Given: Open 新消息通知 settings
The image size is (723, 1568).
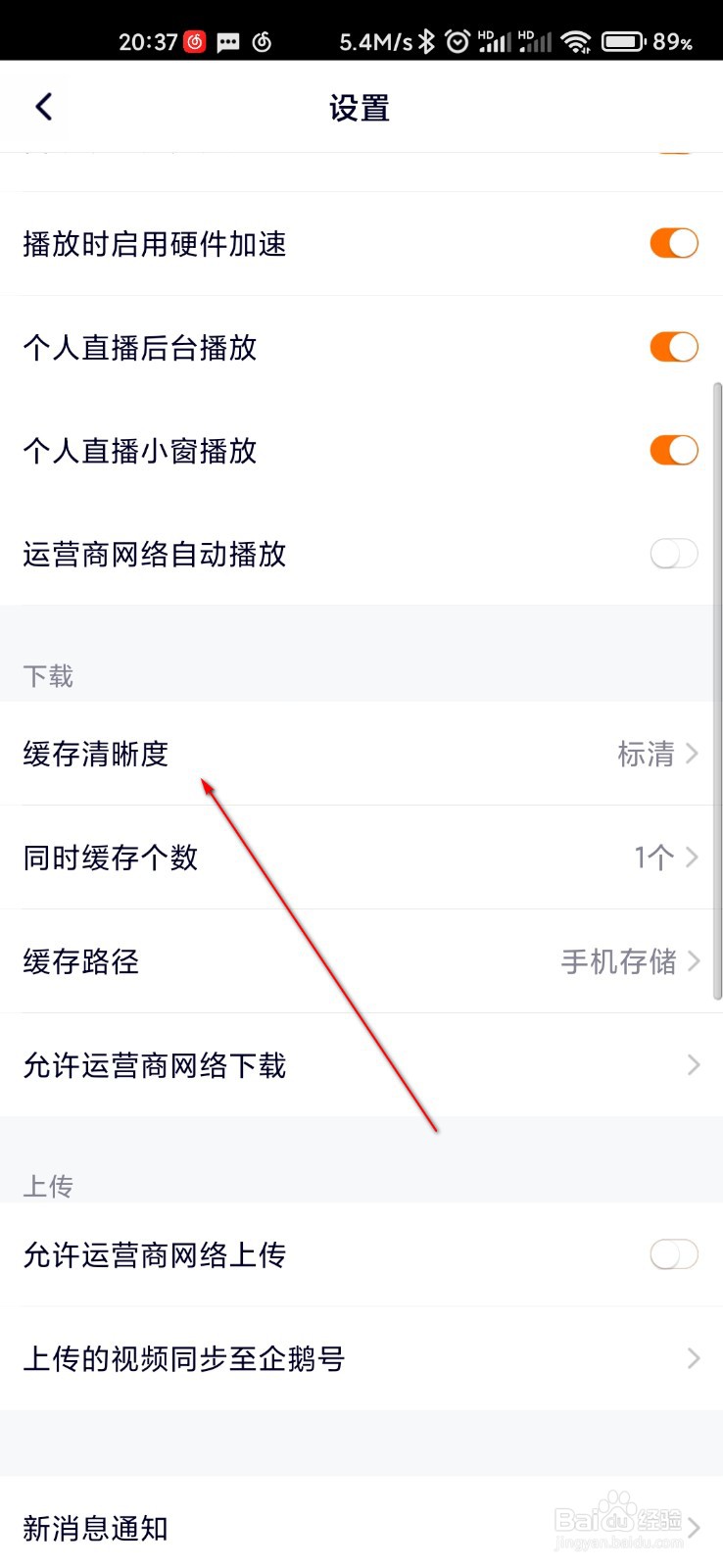Looking at the screenshot, I should coord(361,1527).
